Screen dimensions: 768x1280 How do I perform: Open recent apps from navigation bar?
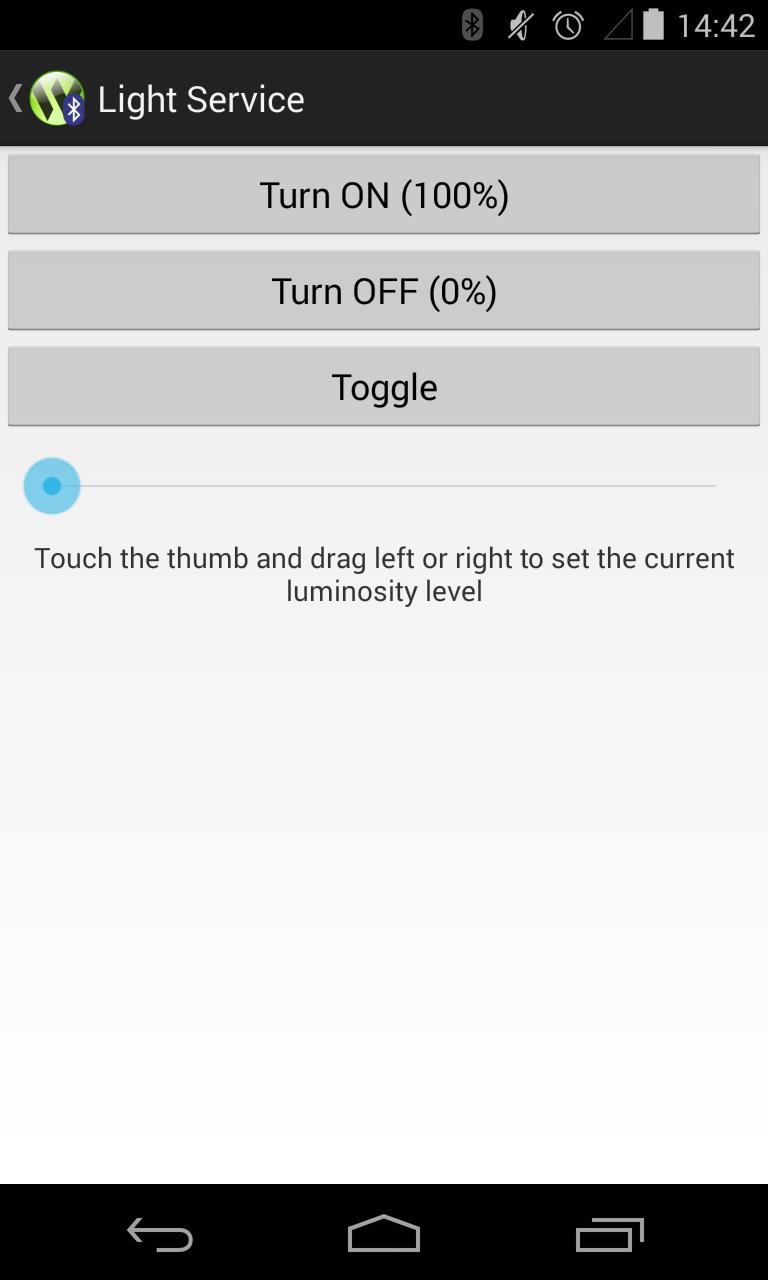click(x=609, y=1235)
